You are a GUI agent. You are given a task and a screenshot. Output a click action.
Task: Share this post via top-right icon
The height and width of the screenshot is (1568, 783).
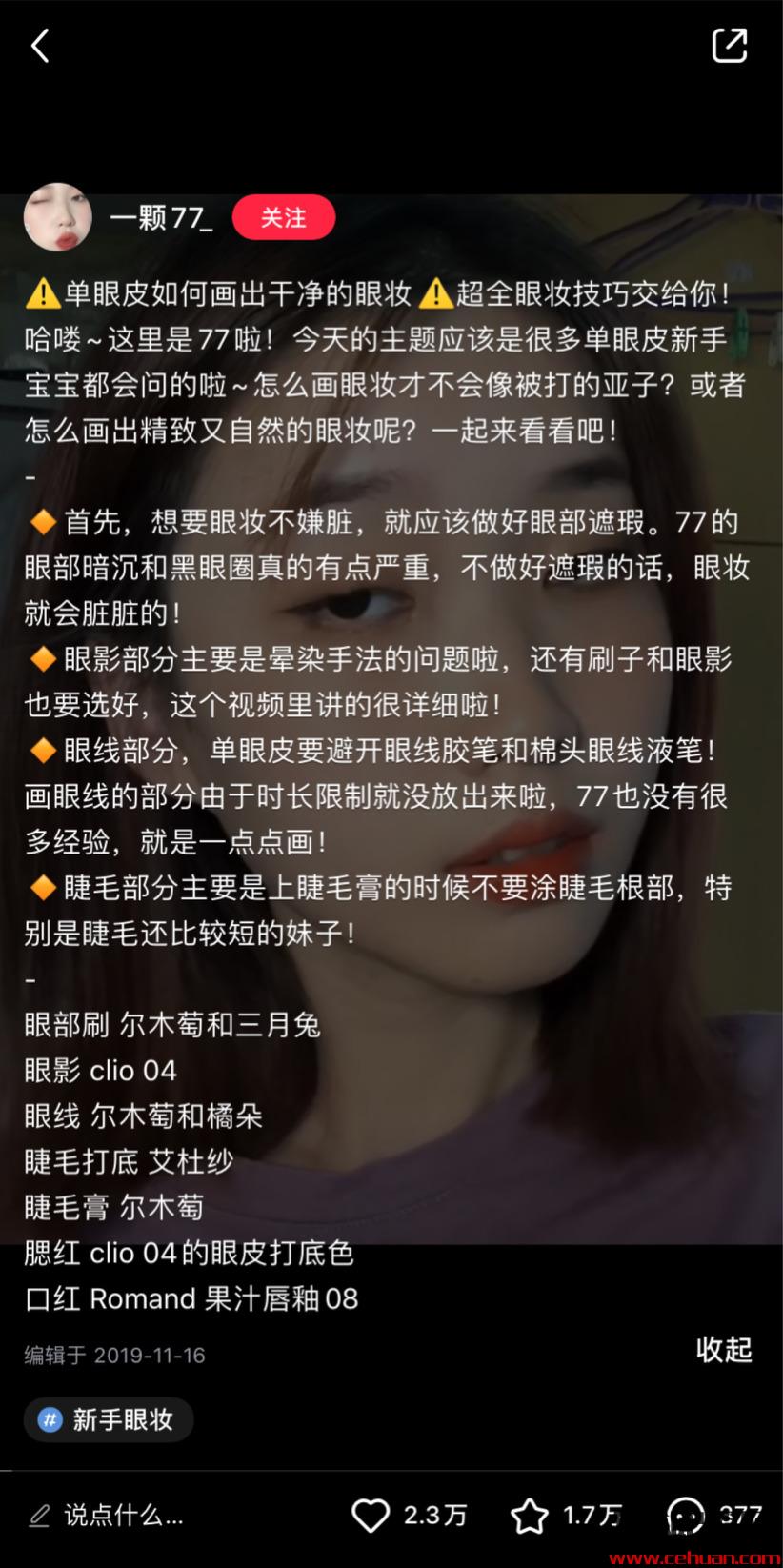click(730, 45)
